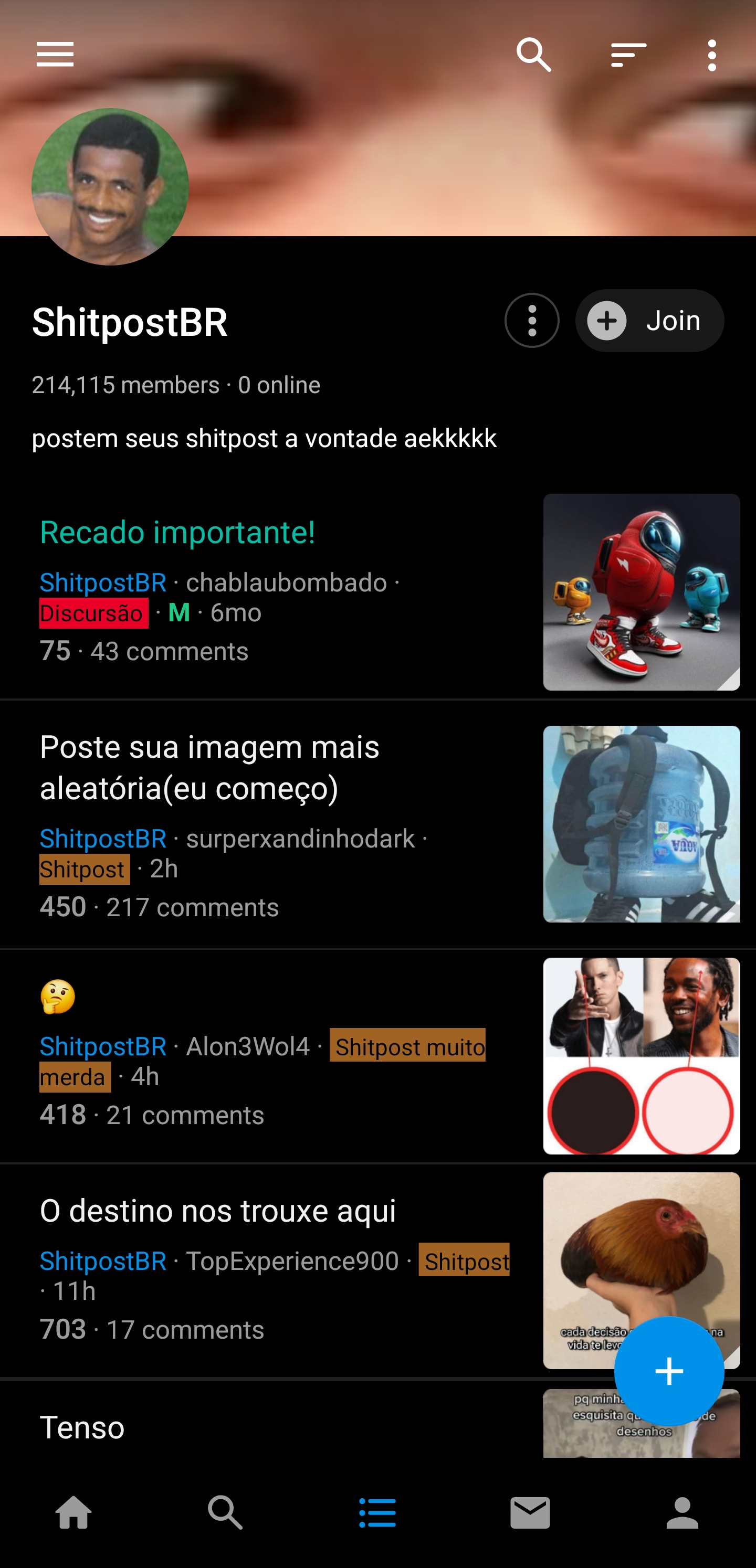Open "O destino nos trouxe aqui" post
The image size is (756, 1568).
tap(217, 1211)
